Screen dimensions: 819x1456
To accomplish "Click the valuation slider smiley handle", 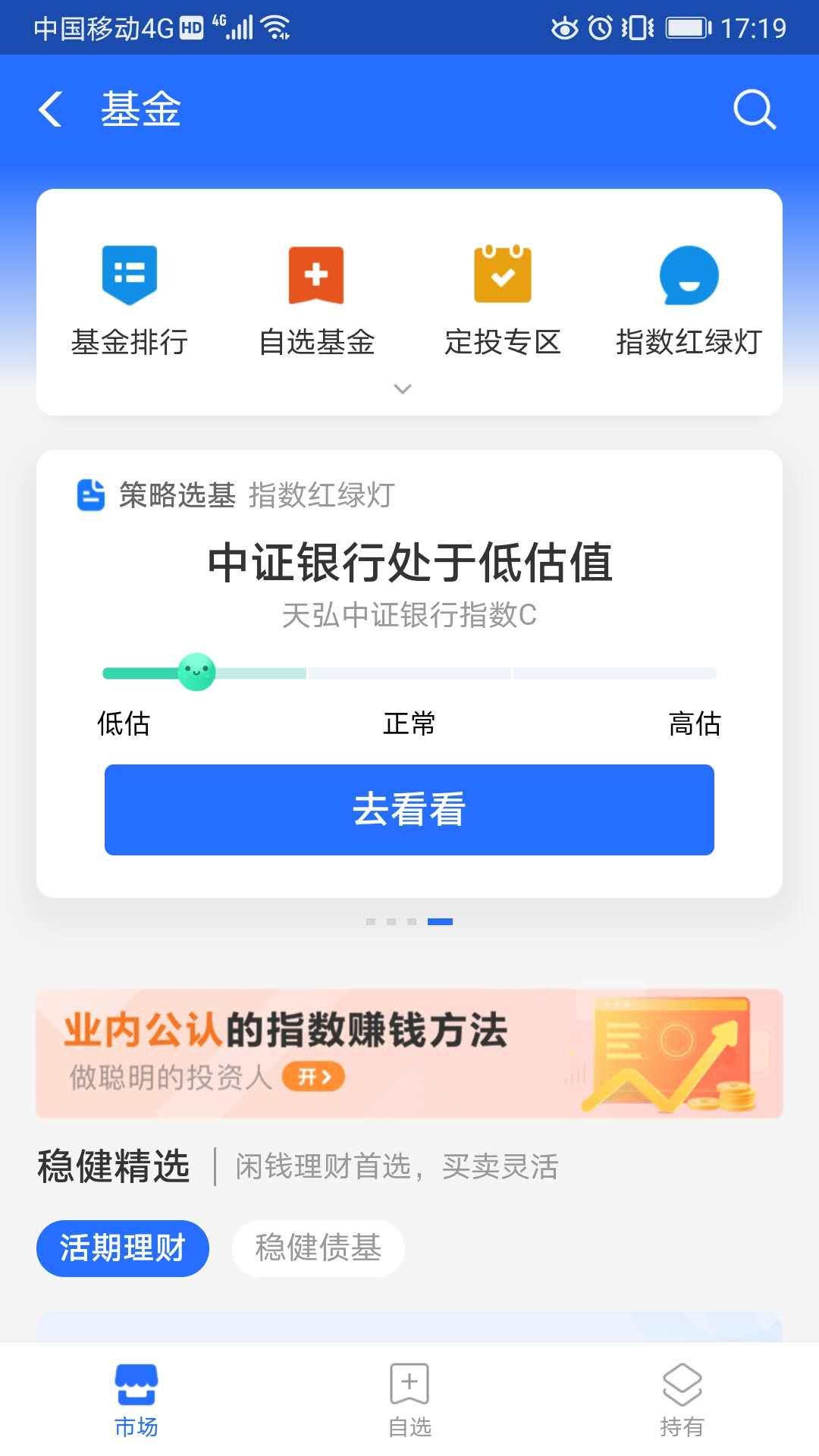I will click(x=196, y=672).
